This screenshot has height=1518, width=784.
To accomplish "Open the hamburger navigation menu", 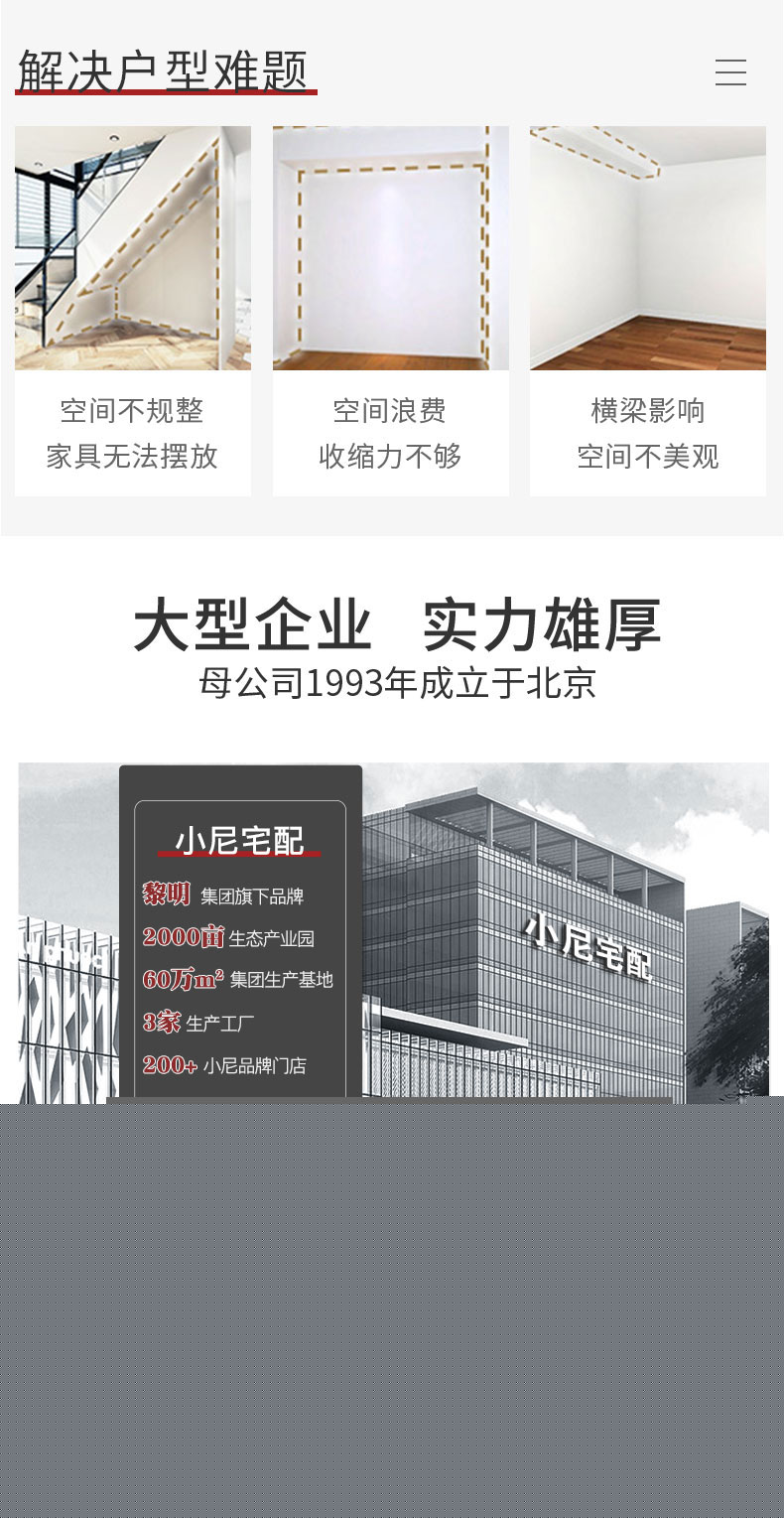I will tap(730, 72).
